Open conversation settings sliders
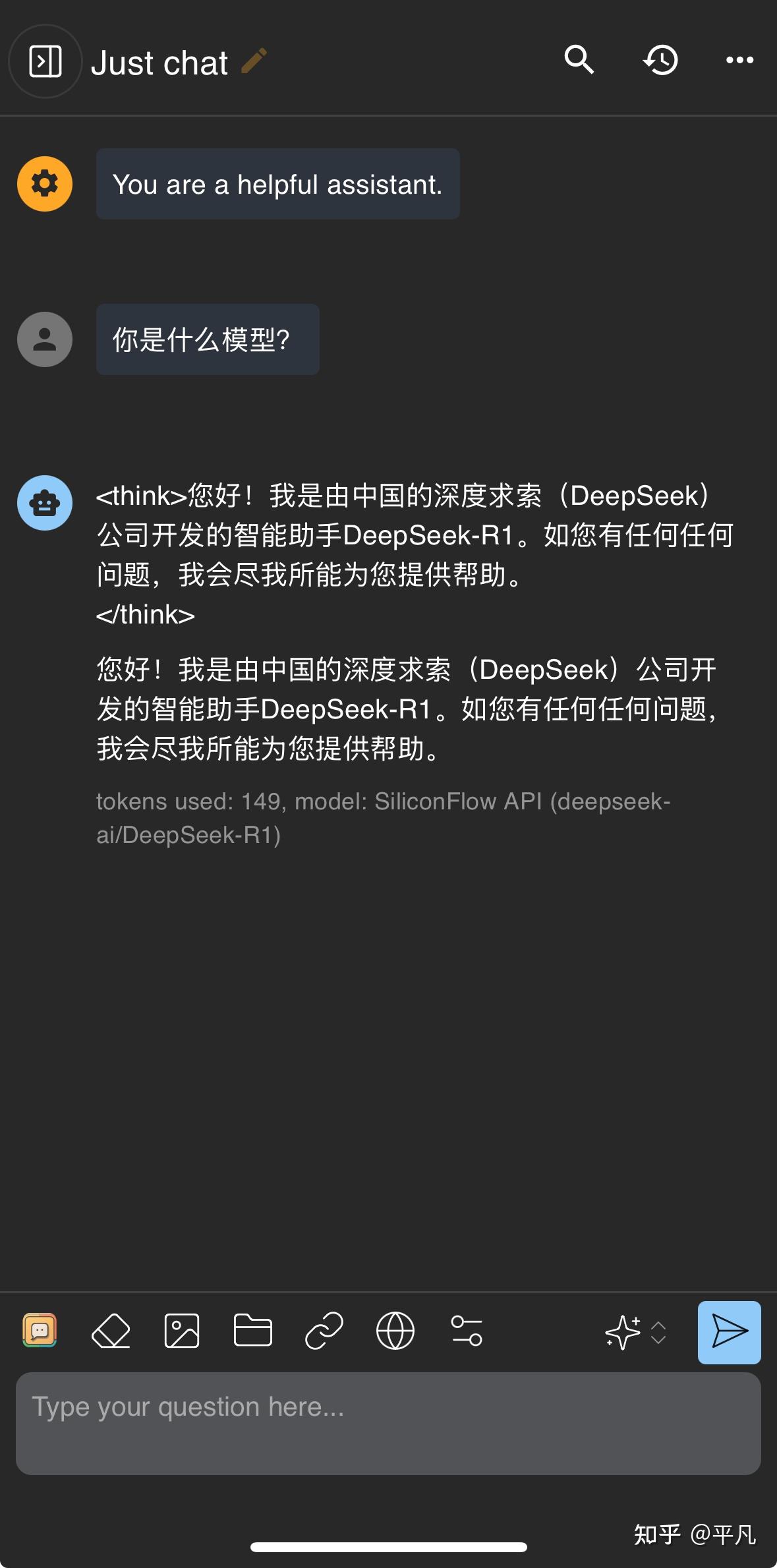The height and width of the screenshot is (1568, 777). [467, 1331]
